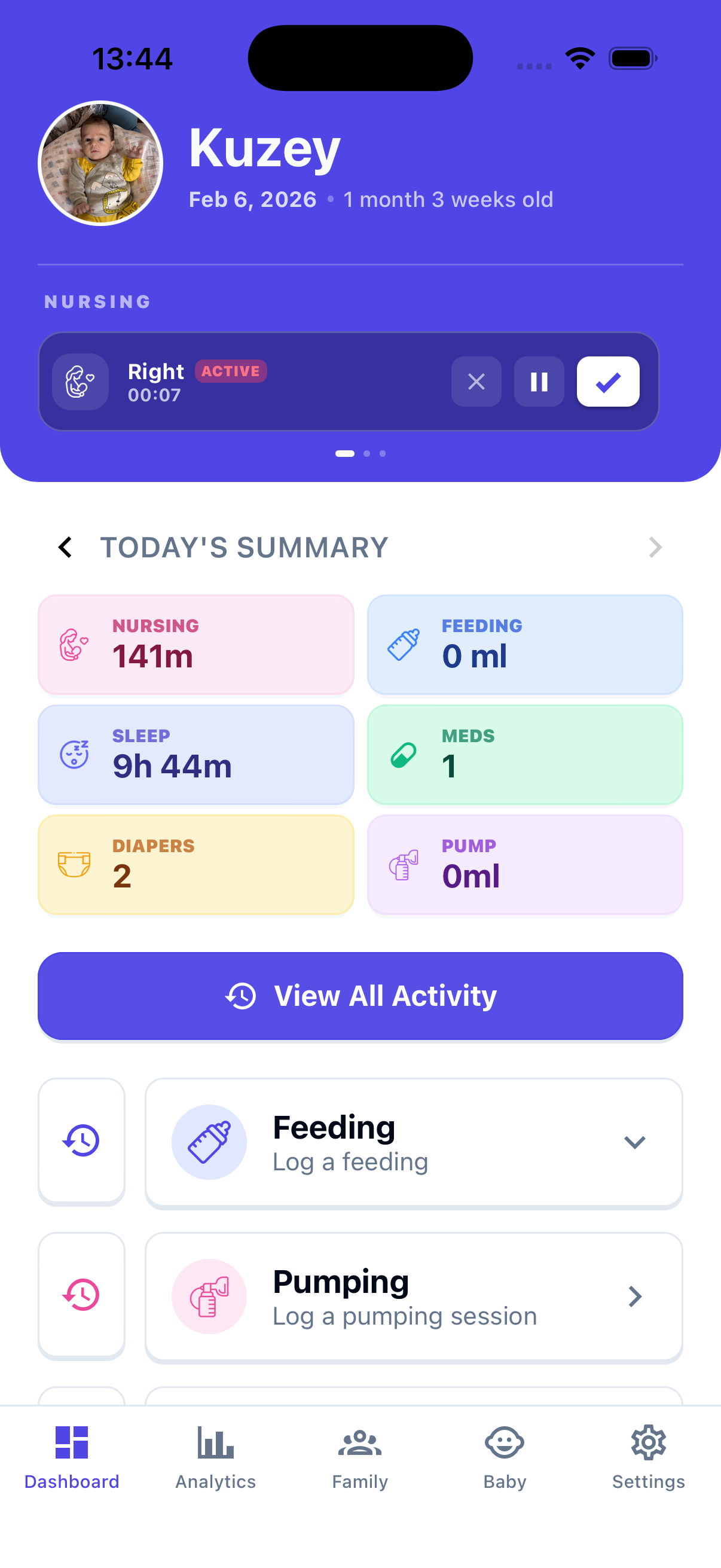721x1568 pixels.
Task: Open the Meds summary card
Action: [524, 754]
